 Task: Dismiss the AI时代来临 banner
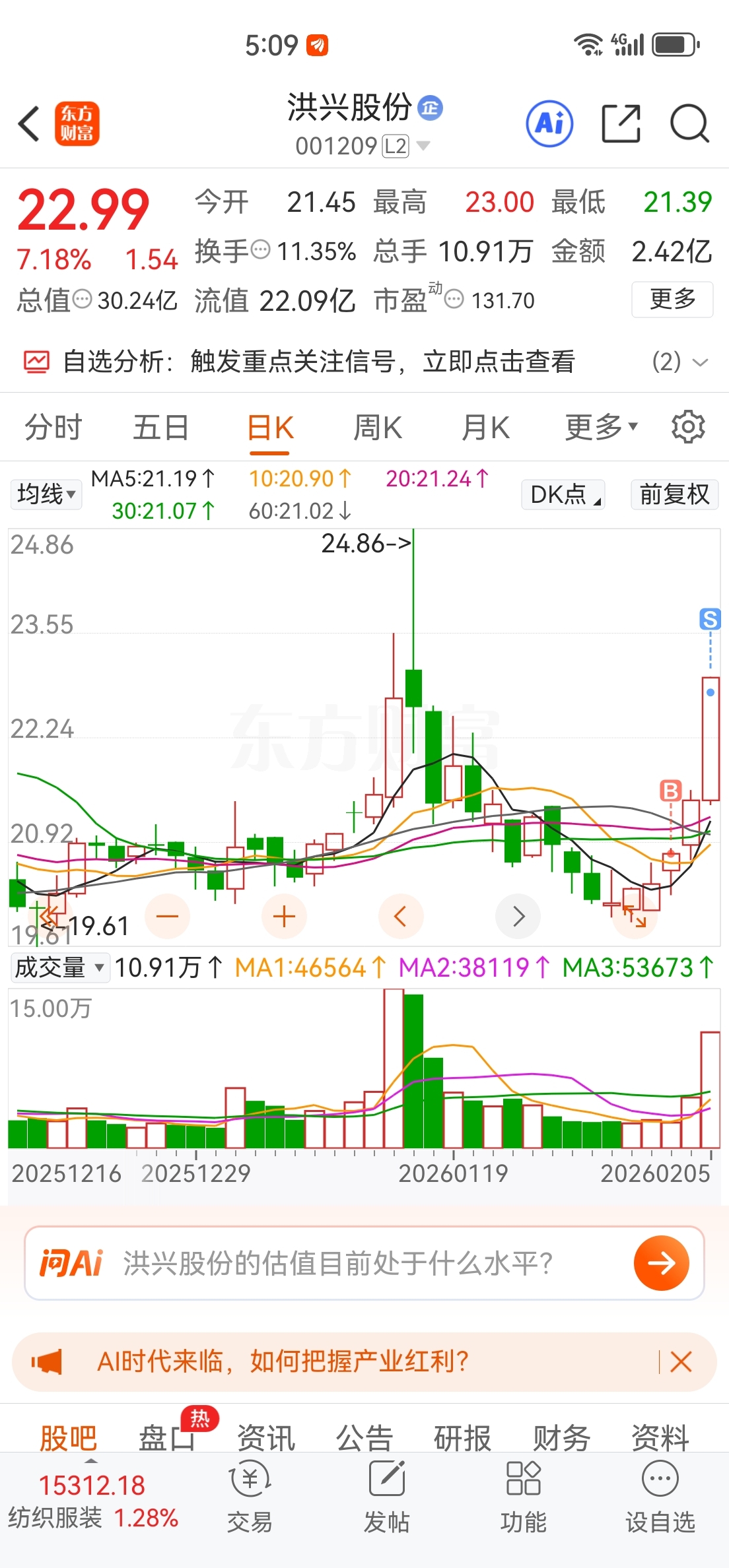click(x=681, y=1361)
